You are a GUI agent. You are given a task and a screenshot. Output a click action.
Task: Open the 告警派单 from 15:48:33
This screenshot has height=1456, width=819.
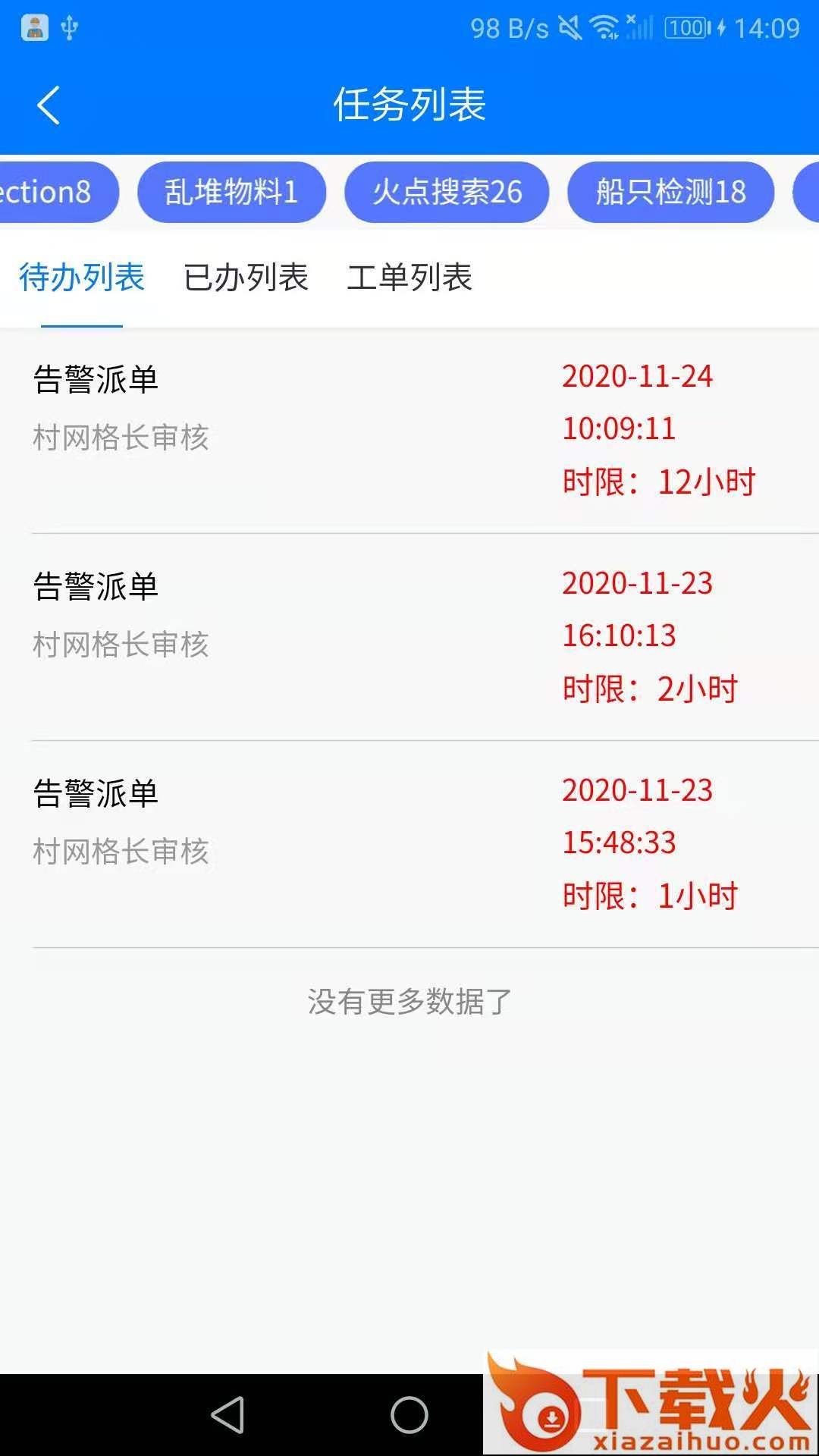(x=409, y=843)
